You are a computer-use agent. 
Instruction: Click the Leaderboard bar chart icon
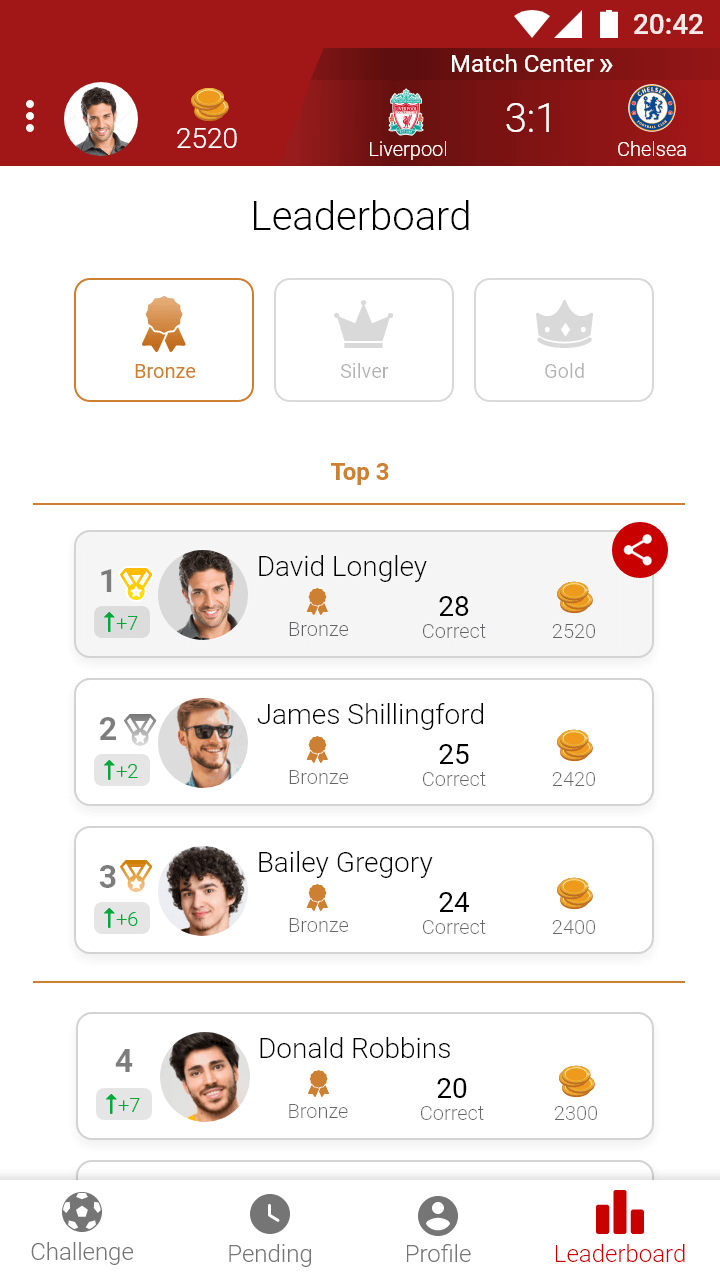618,1211
